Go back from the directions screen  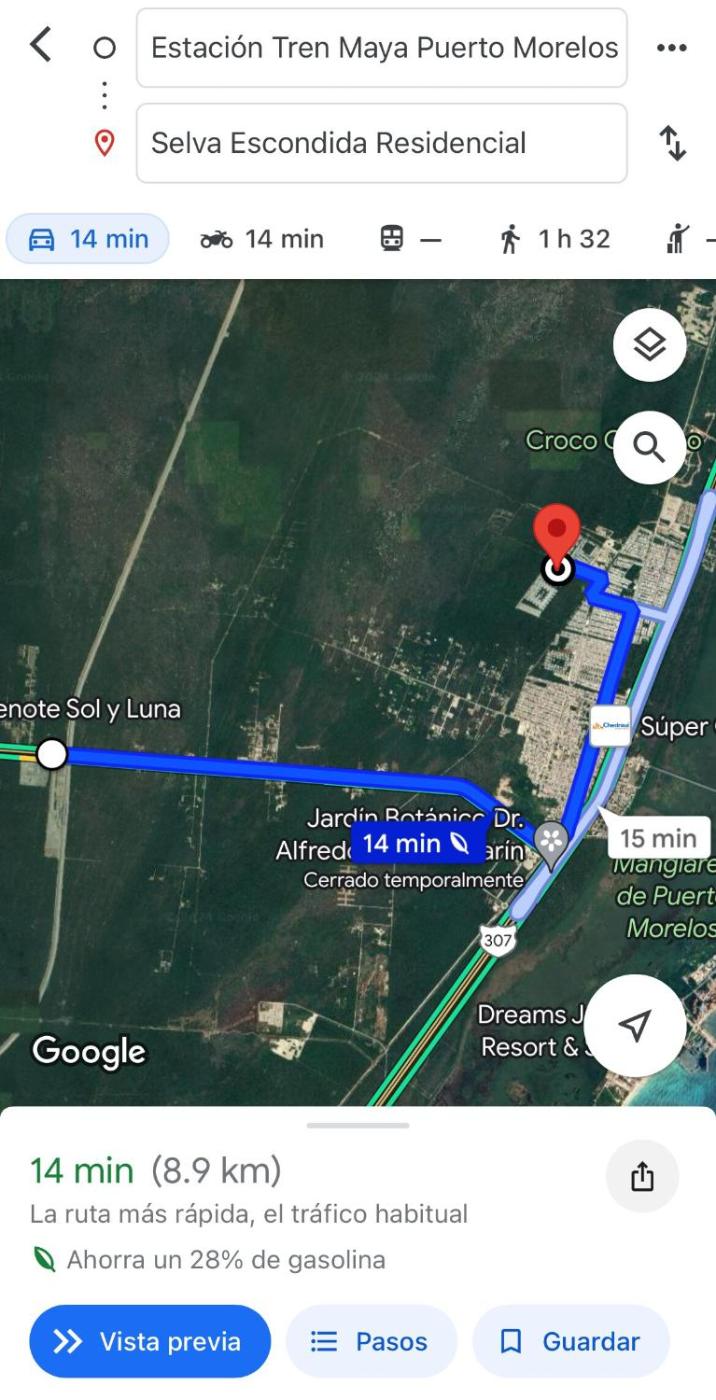40,45
